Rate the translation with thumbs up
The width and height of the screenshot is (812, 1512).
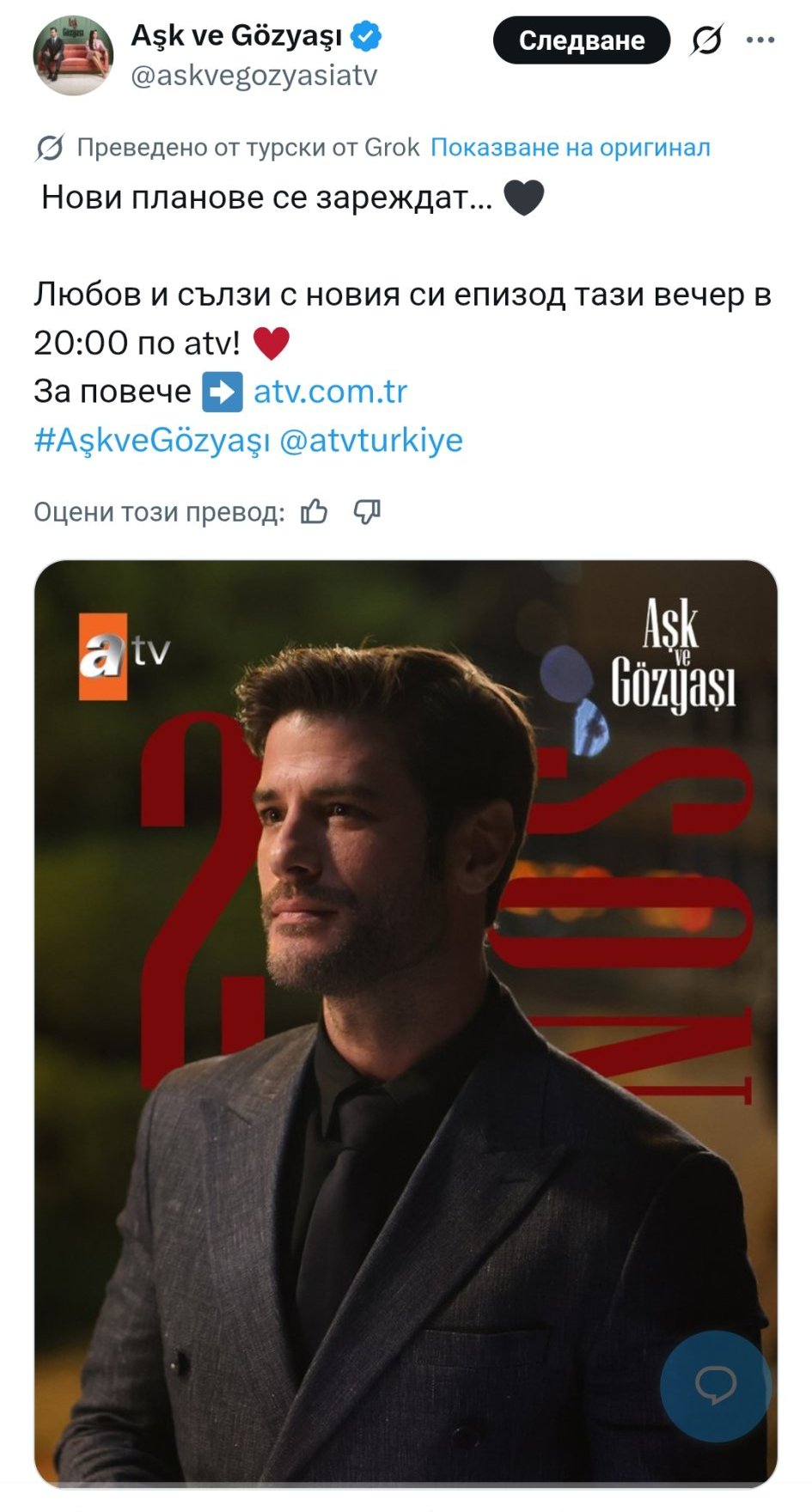click(314, 512)
